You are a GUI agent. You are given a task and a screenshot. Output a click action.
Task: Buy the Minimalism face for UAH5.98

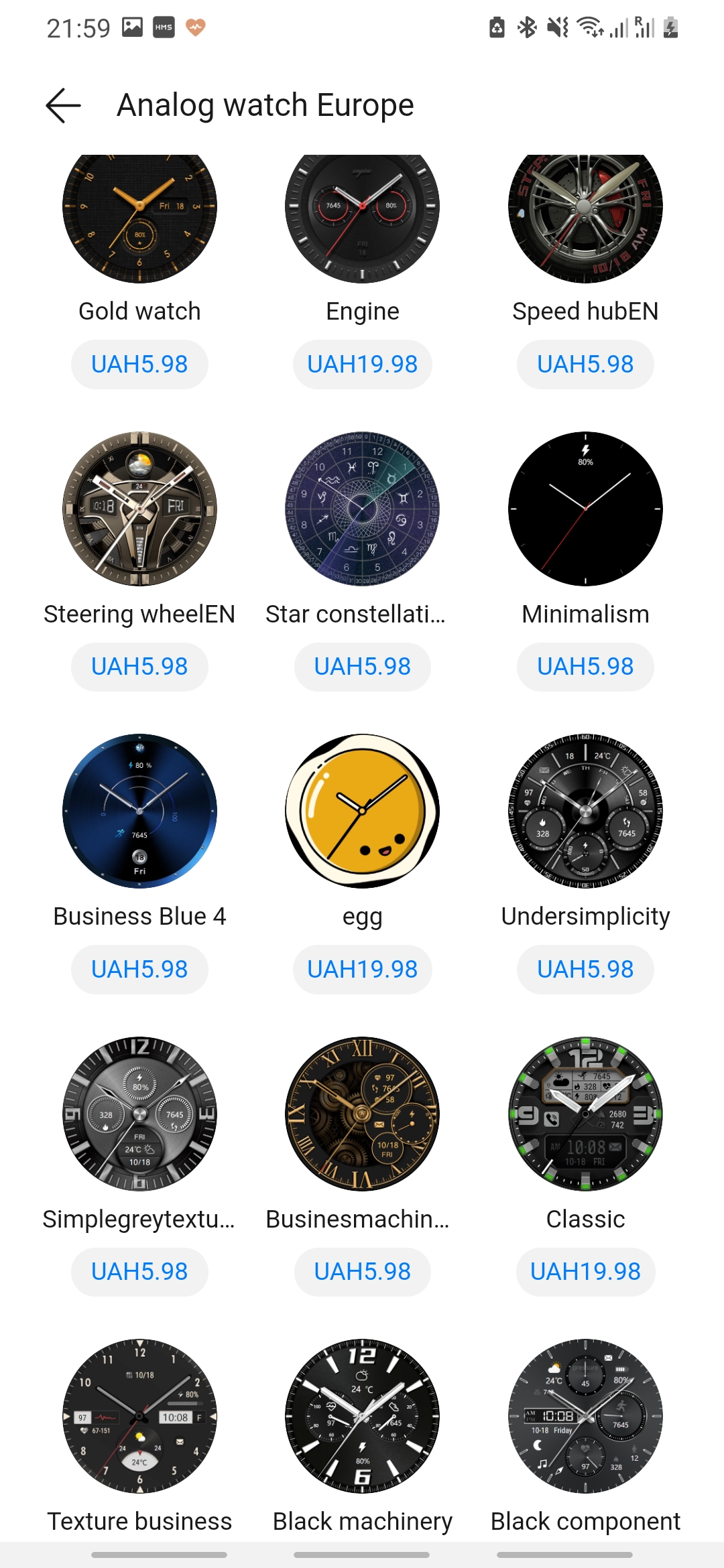coord(585,667)
